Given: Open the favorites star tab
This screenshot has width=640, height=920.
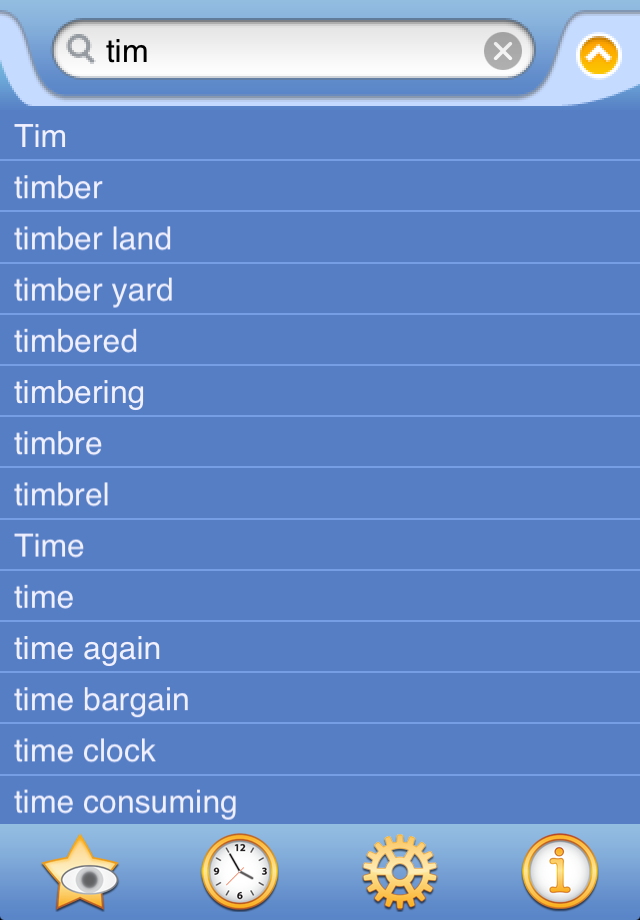Looking at the screenshot, I should (x=80, y=872).
